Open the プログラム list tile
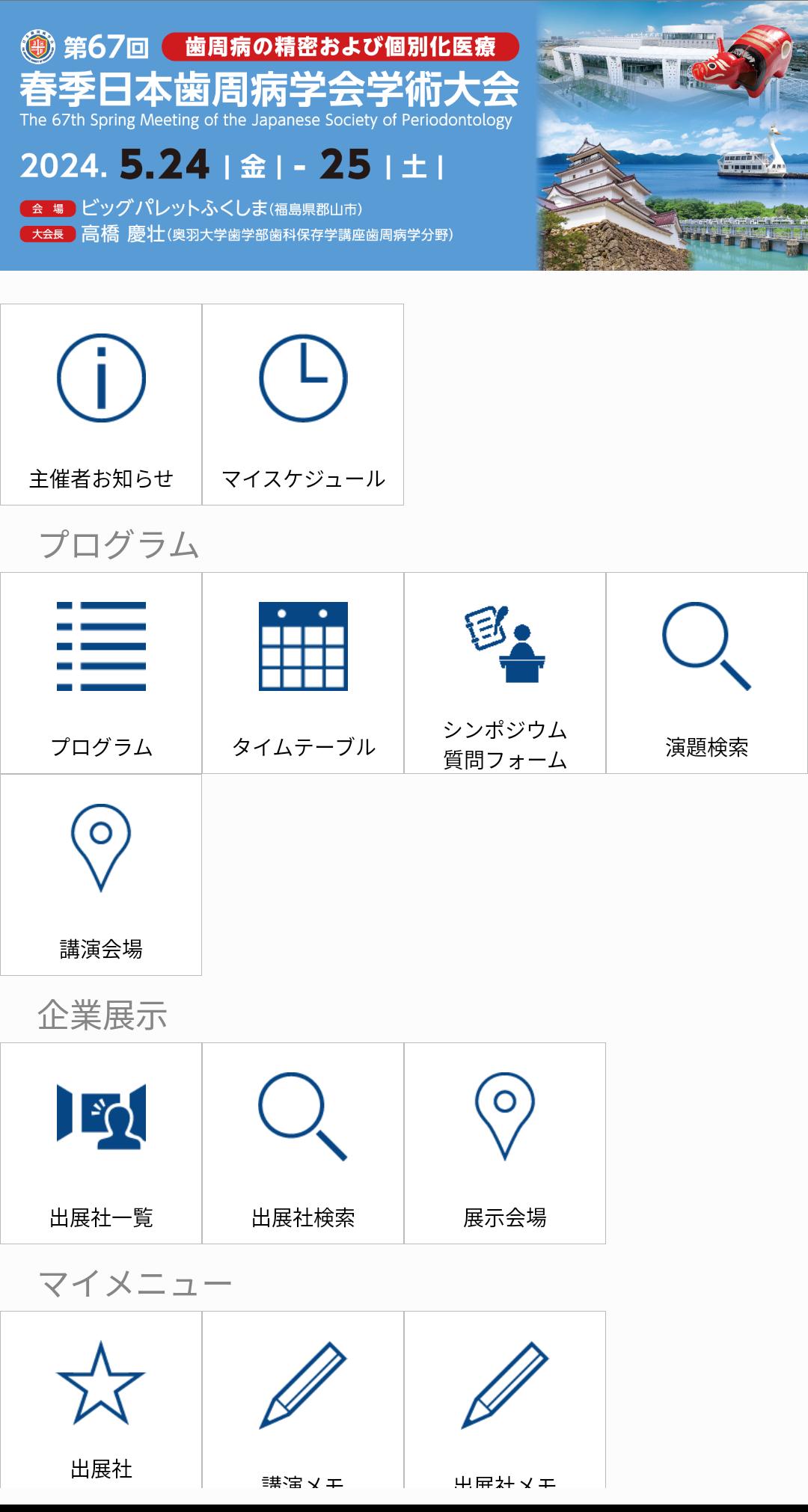 pos(101,673)
